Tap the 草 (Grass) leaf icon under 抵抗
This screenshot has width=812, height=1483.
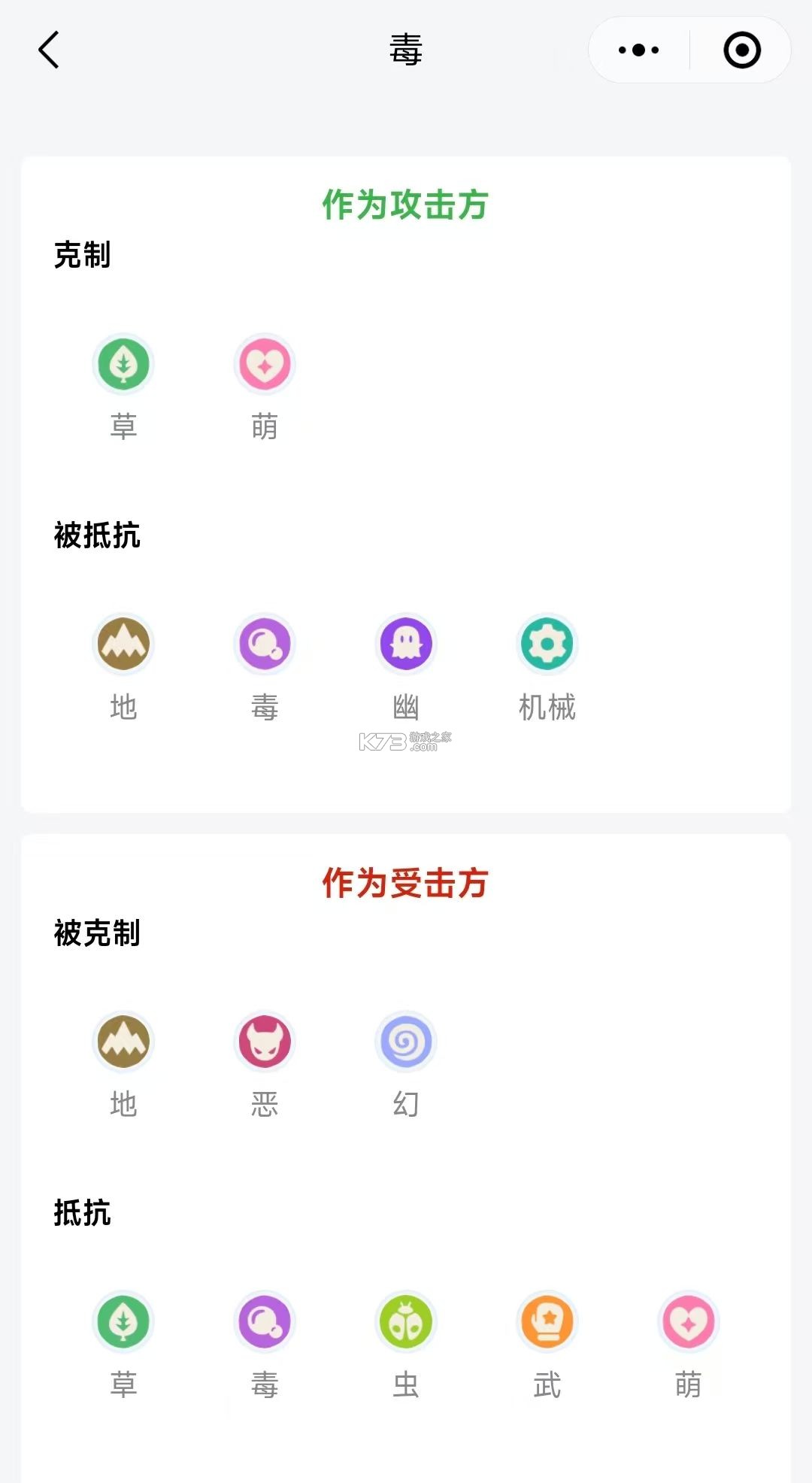[x=123, y=1321]
